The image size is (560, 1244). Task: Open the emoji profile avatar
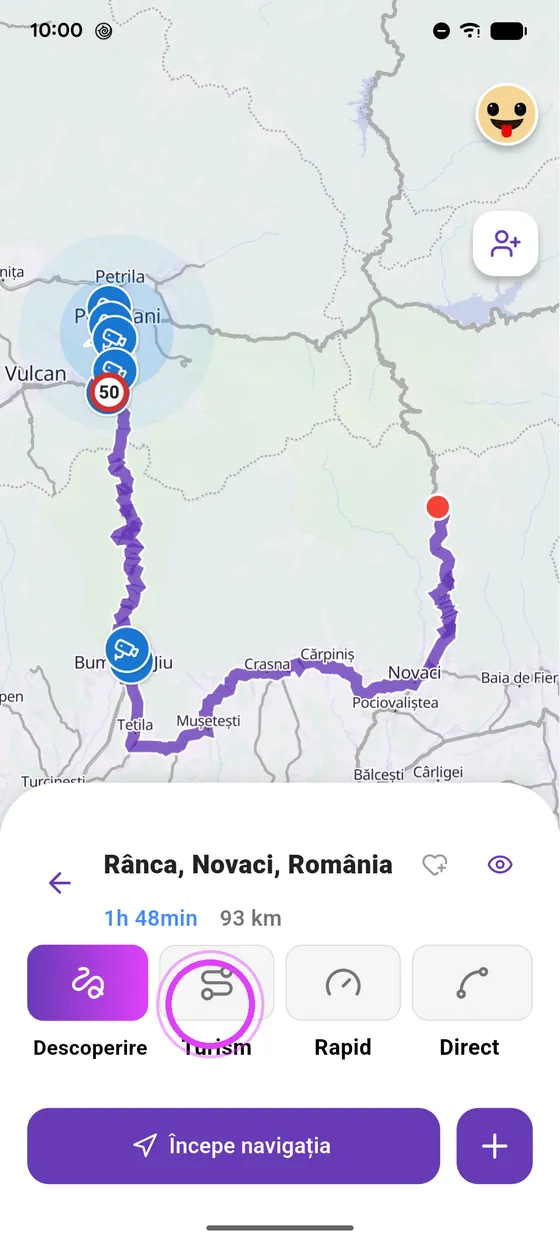tap(507, 114)
